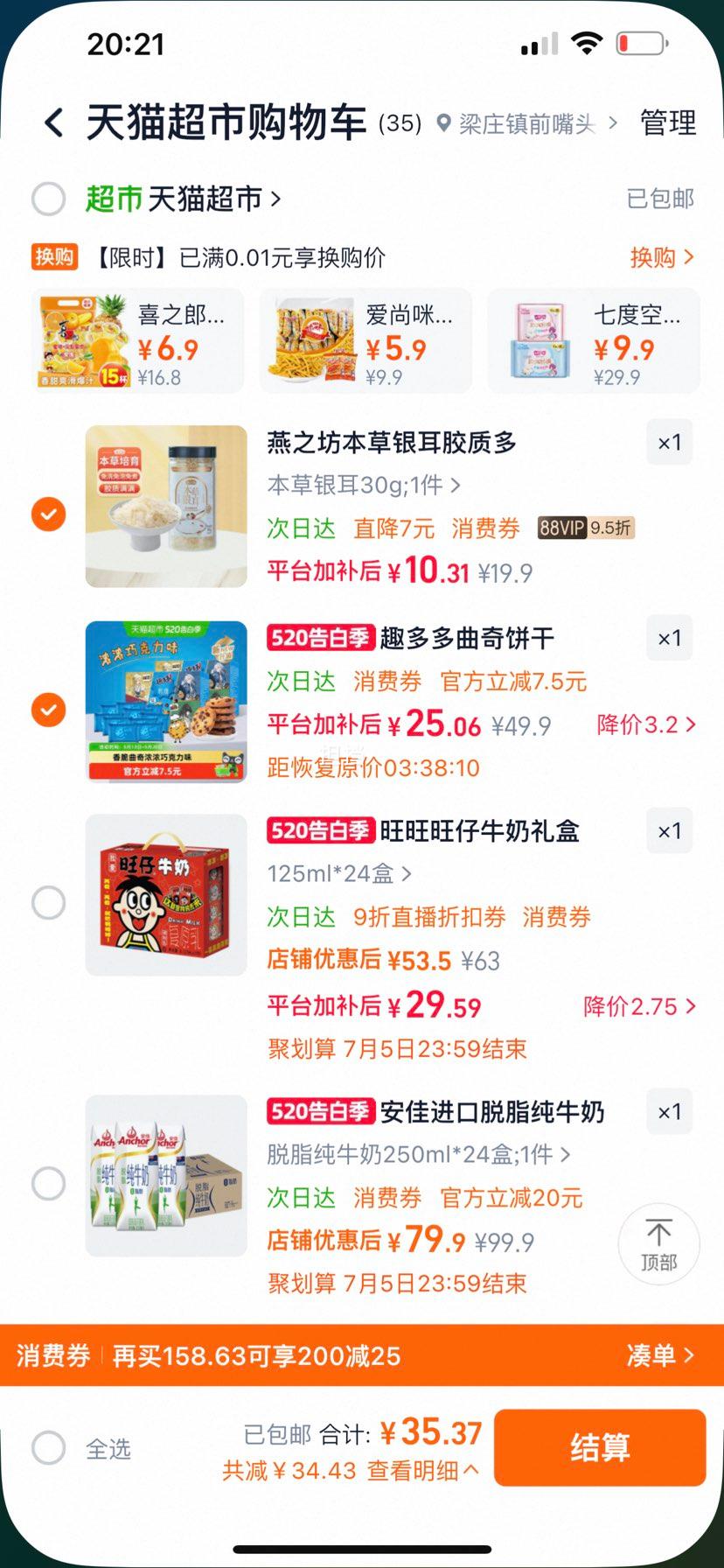Open the 喜之郎 ¥6.9 redemption deal
Screen dimensions: 724x1568
(x=137, y=341)
